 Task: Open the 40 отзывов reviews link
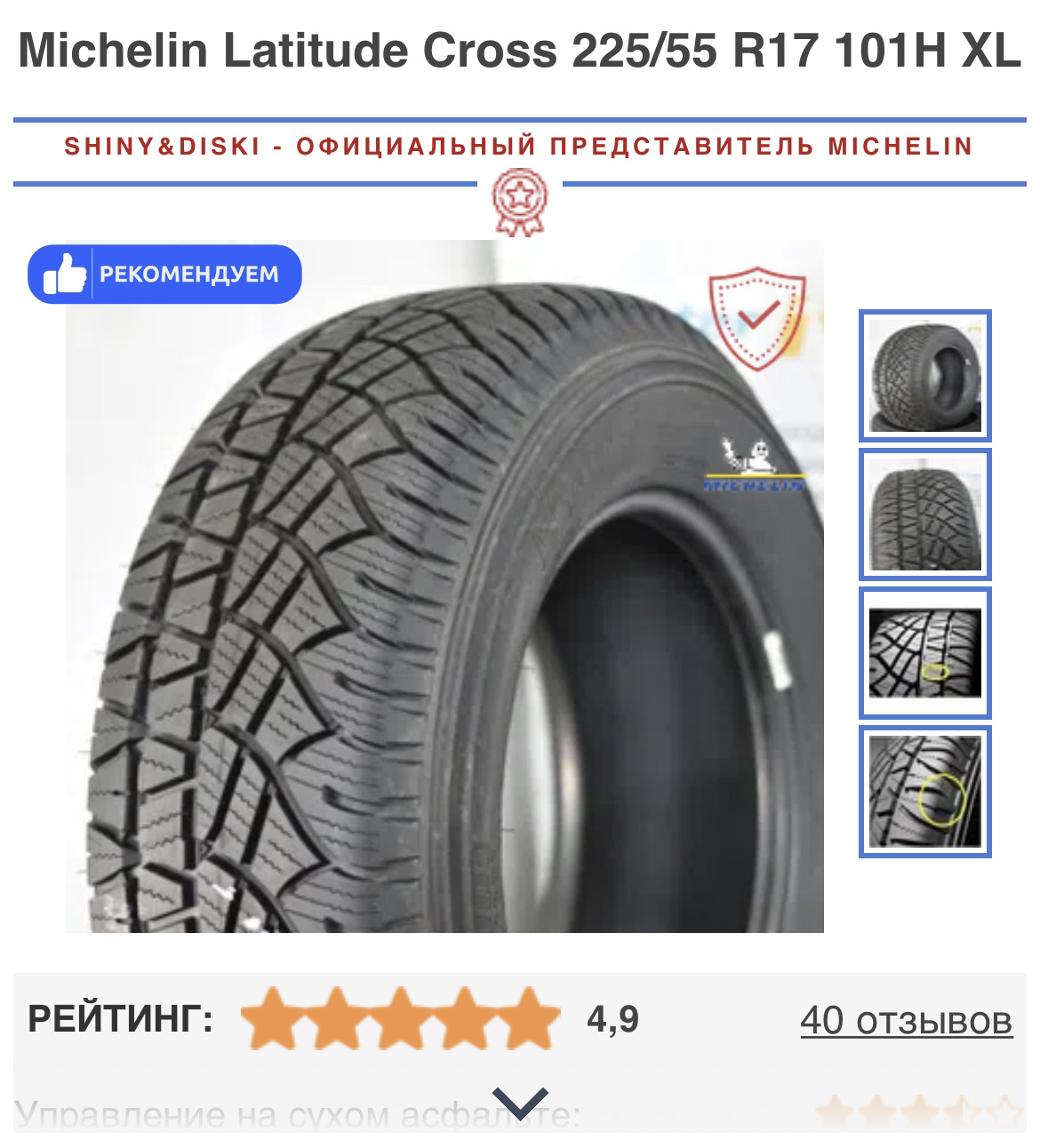pos(906,1021)
